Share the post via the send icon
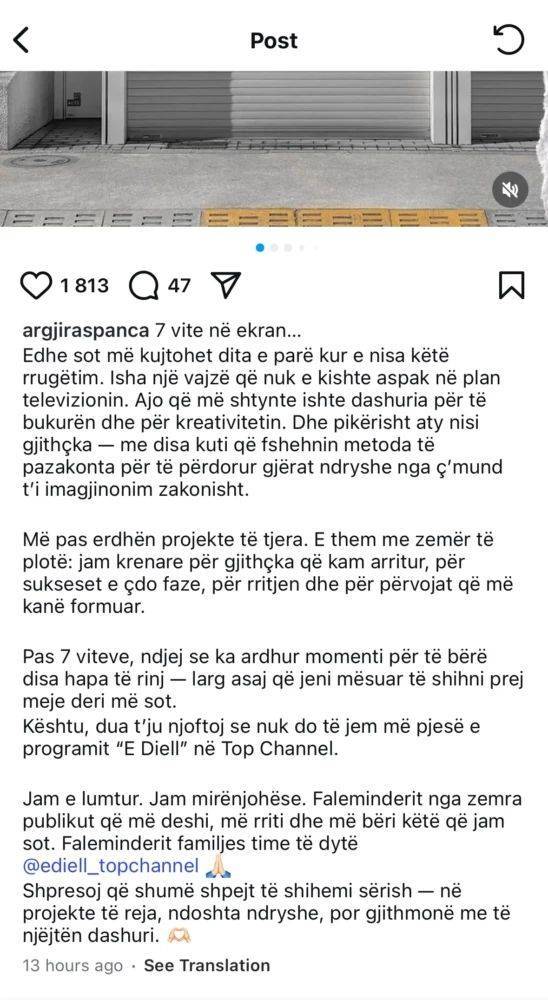The height and width of the screenshot is (1000, 548). coord(225,285)
